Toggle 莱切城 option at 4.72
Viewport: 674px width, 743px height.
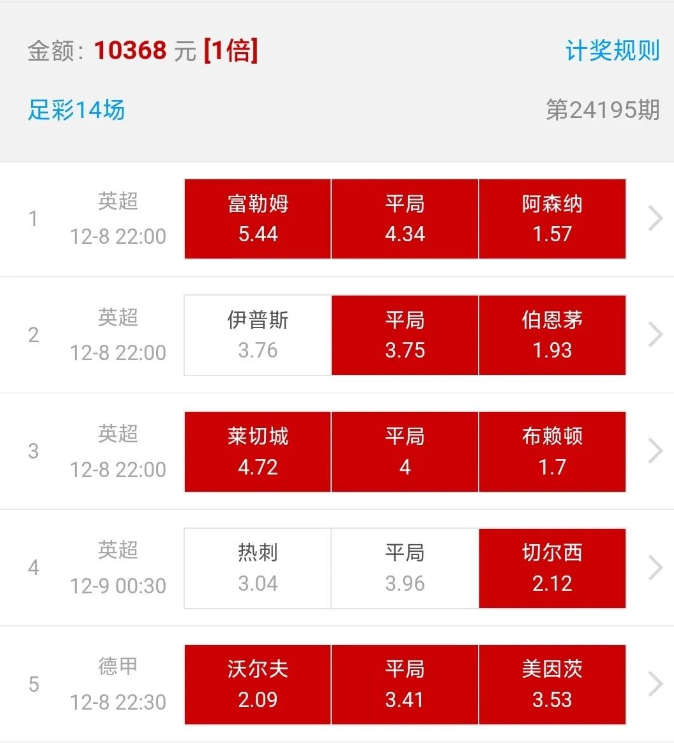coord(258,452)
